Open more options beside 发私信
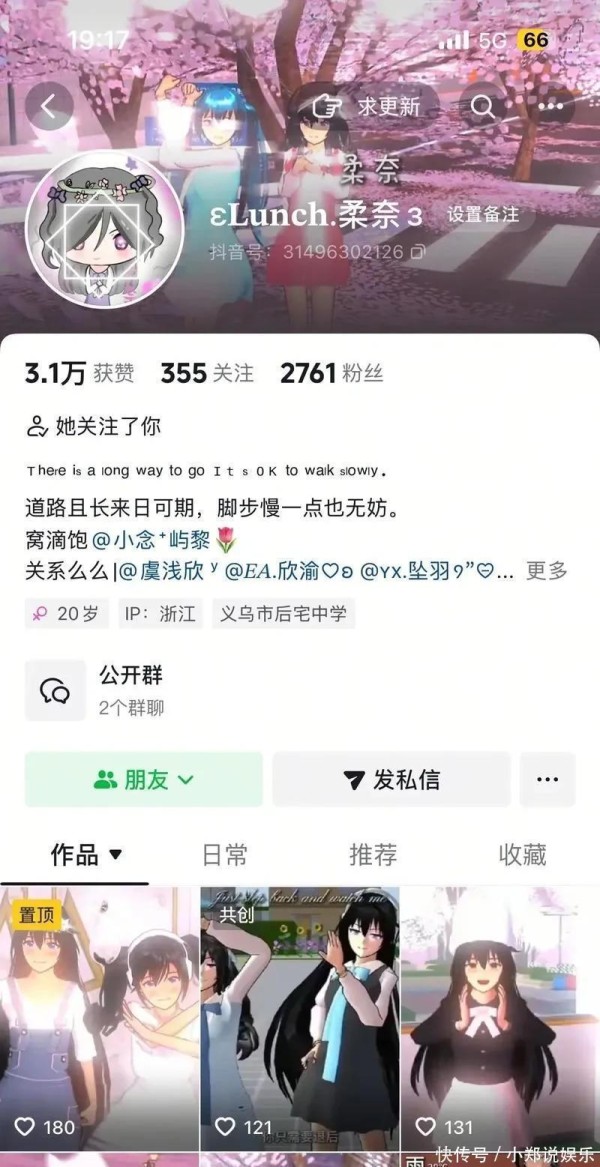This screenshot has width=600, height=1167. point(547,779)
